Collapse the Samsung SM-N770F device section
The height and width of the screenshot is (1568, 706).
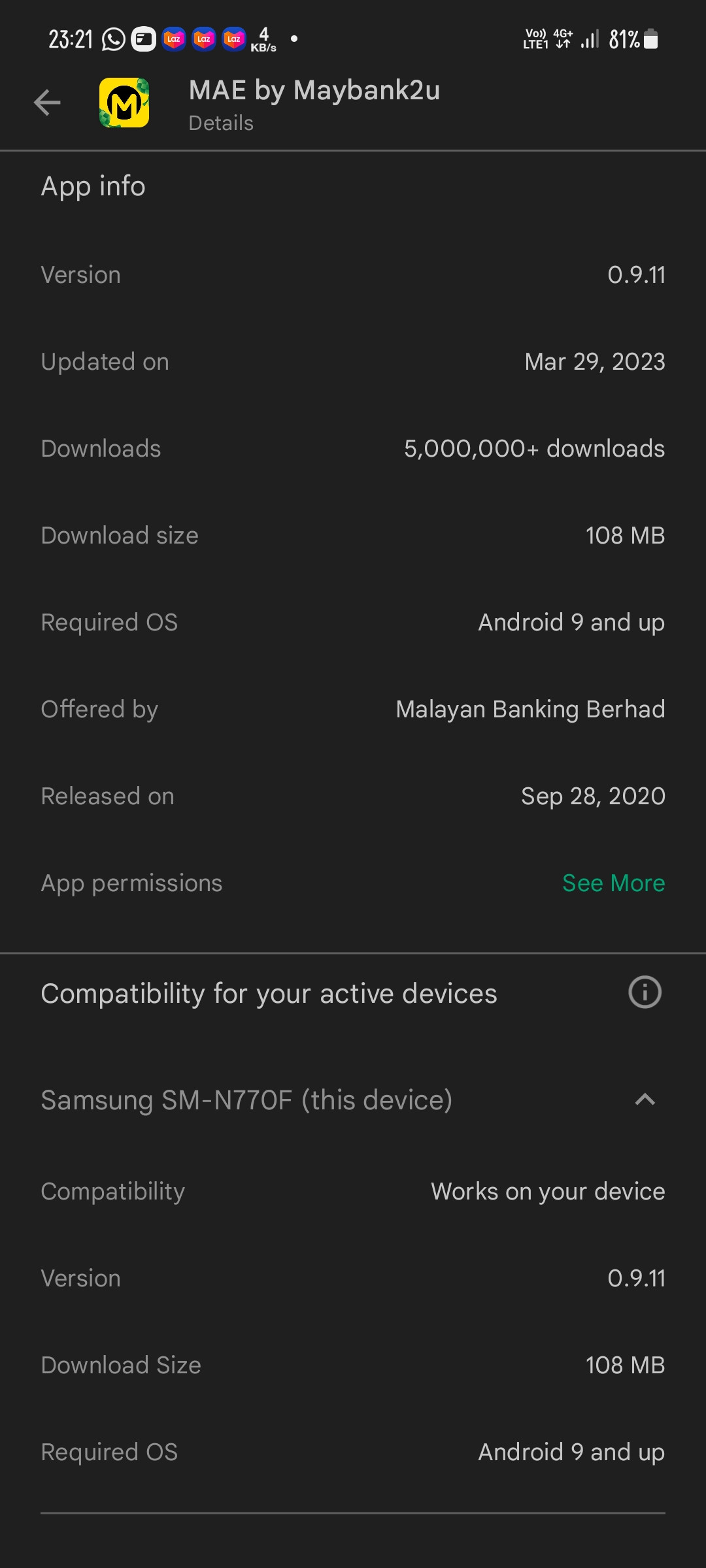645,1100
